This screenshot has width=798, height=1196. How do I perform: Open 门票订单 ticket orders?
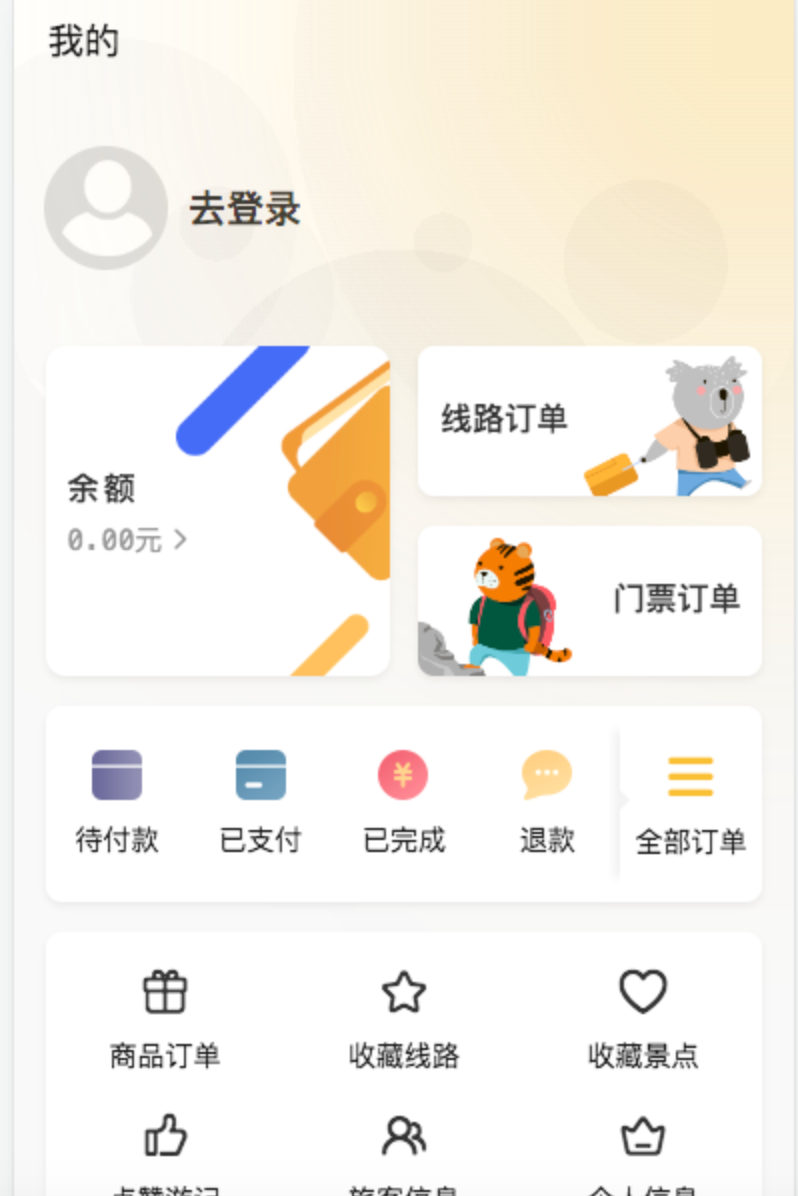(589, 600)
